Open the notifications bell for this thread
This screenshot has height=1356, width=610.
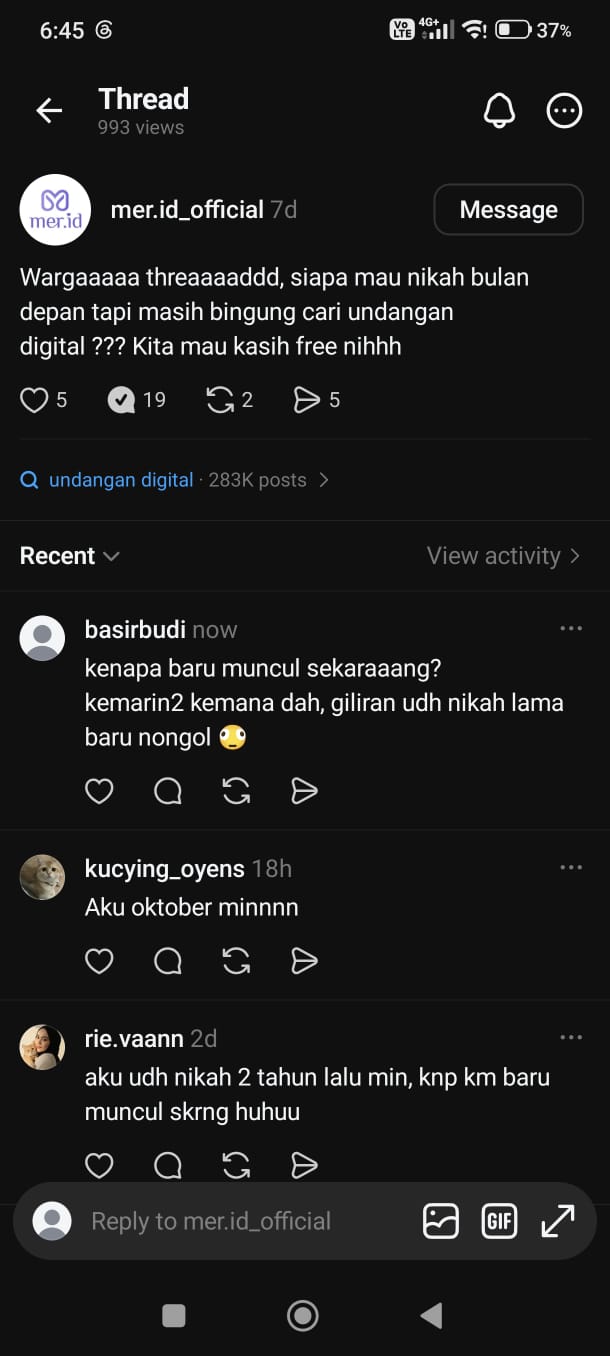[499, 111]
